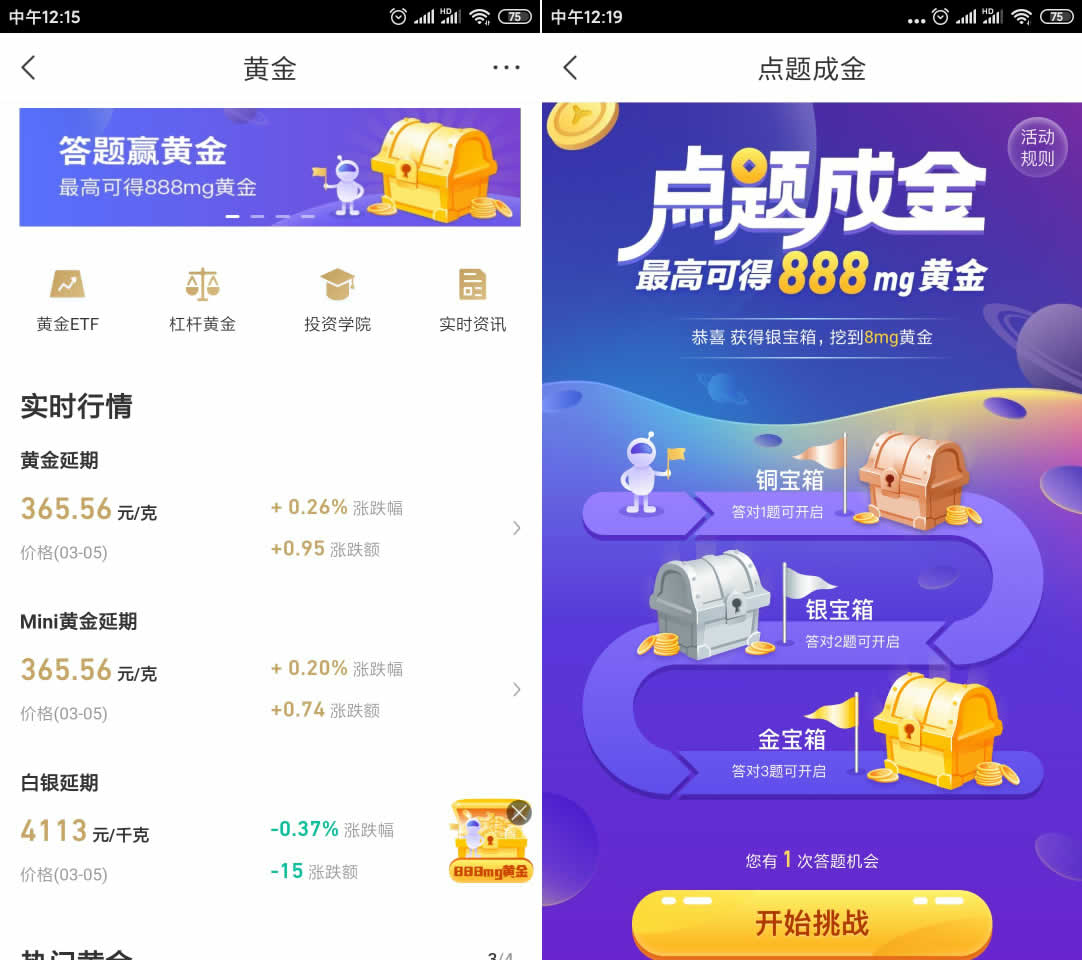View the 活动规则

(x=1037, y=147)
